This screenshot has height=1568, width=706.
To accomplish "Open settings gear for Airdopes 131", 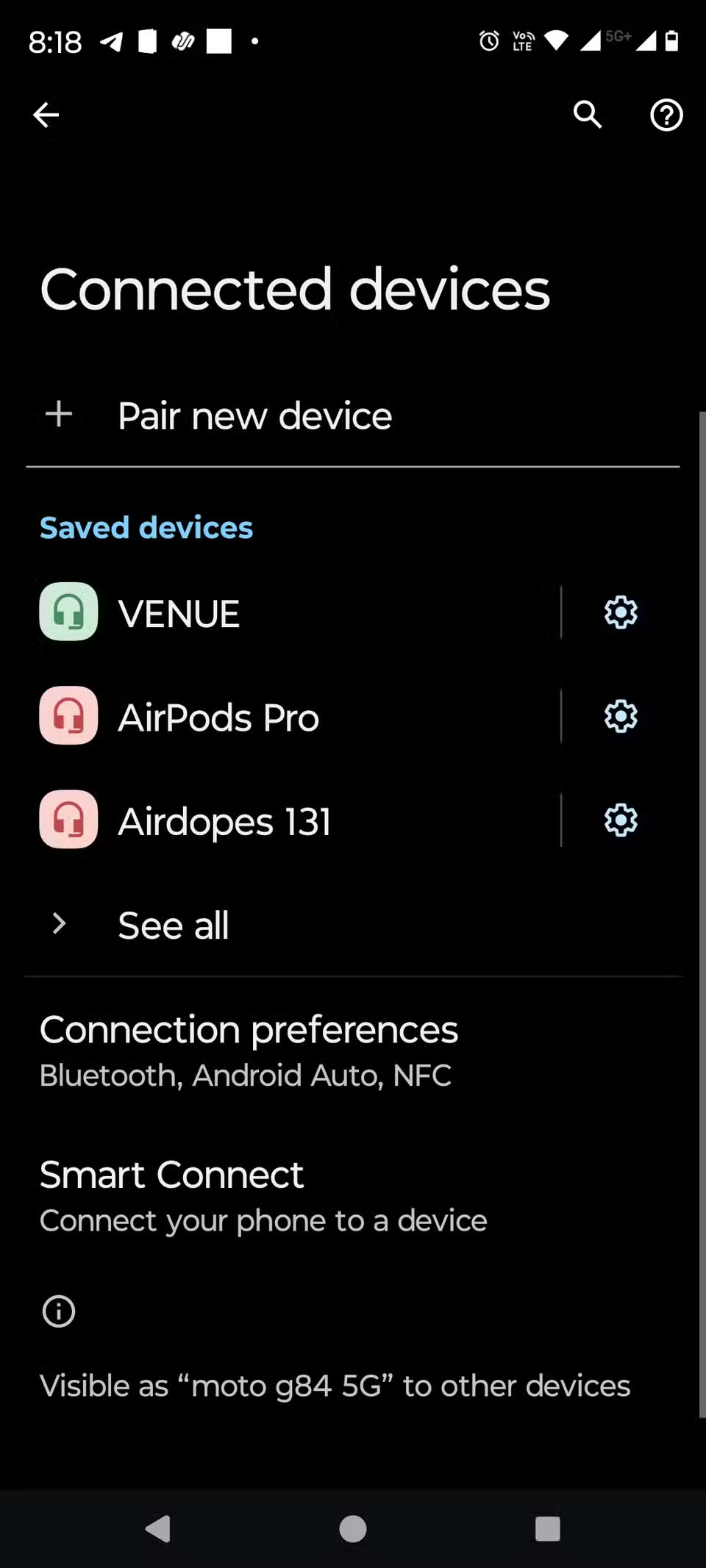I will 620,821.
